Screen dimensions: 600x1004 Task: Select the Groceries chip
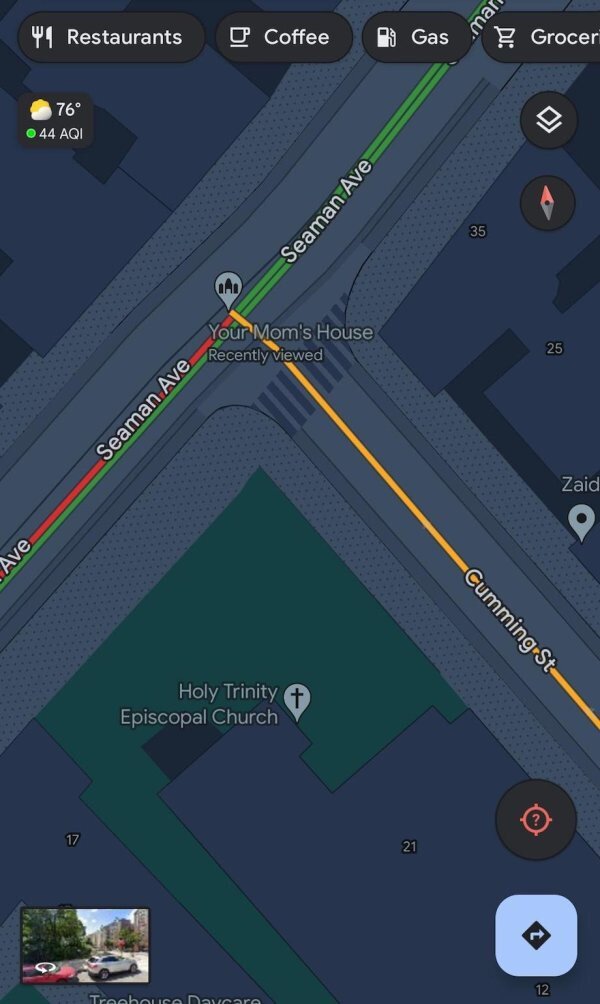point(545,38)
